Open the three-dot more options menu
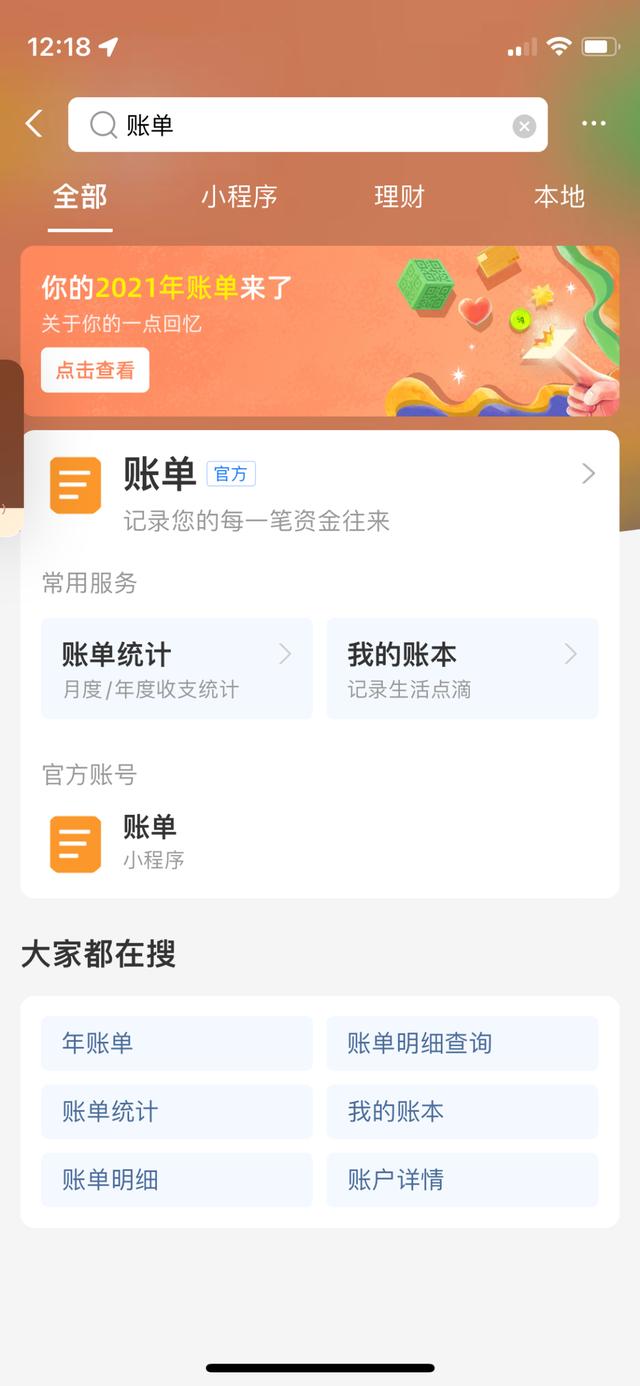The width and height of the screenshot is (640, 1386). coord(594,124)
